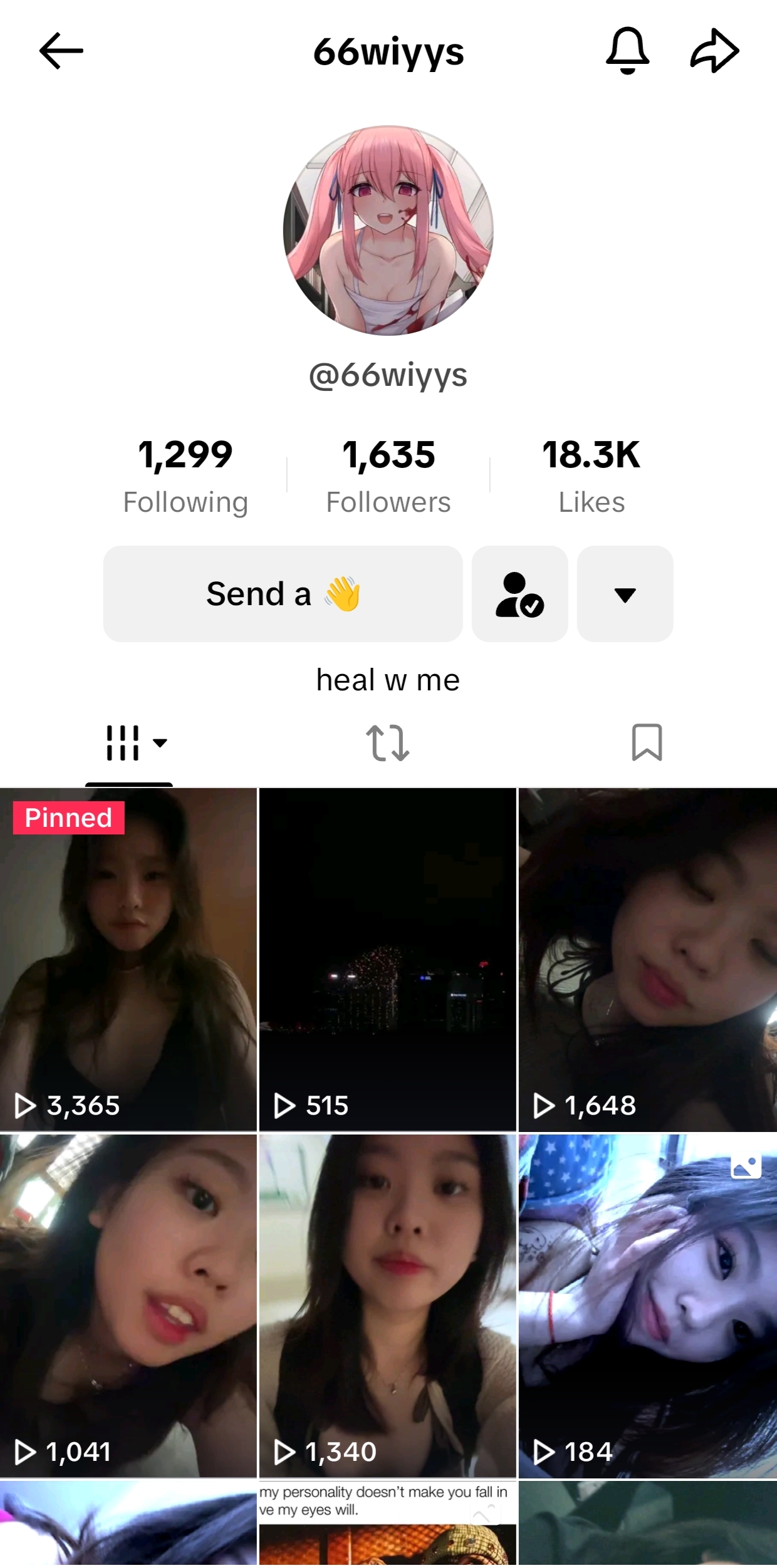777x1568 pixels.
Task: Open the notifications bell for 66wiyys
Action: click(627, 51)
